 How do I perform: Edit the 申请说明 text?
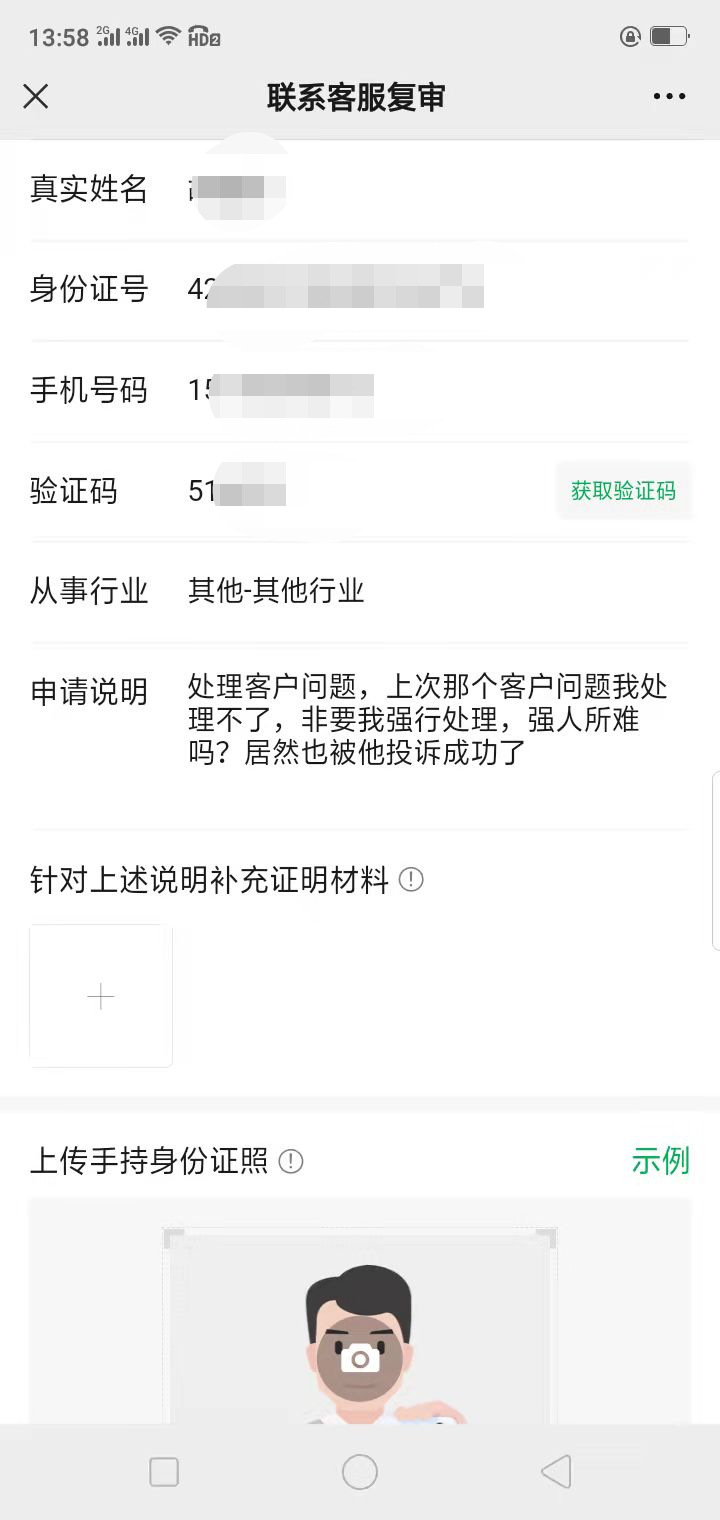click(428, 719)
